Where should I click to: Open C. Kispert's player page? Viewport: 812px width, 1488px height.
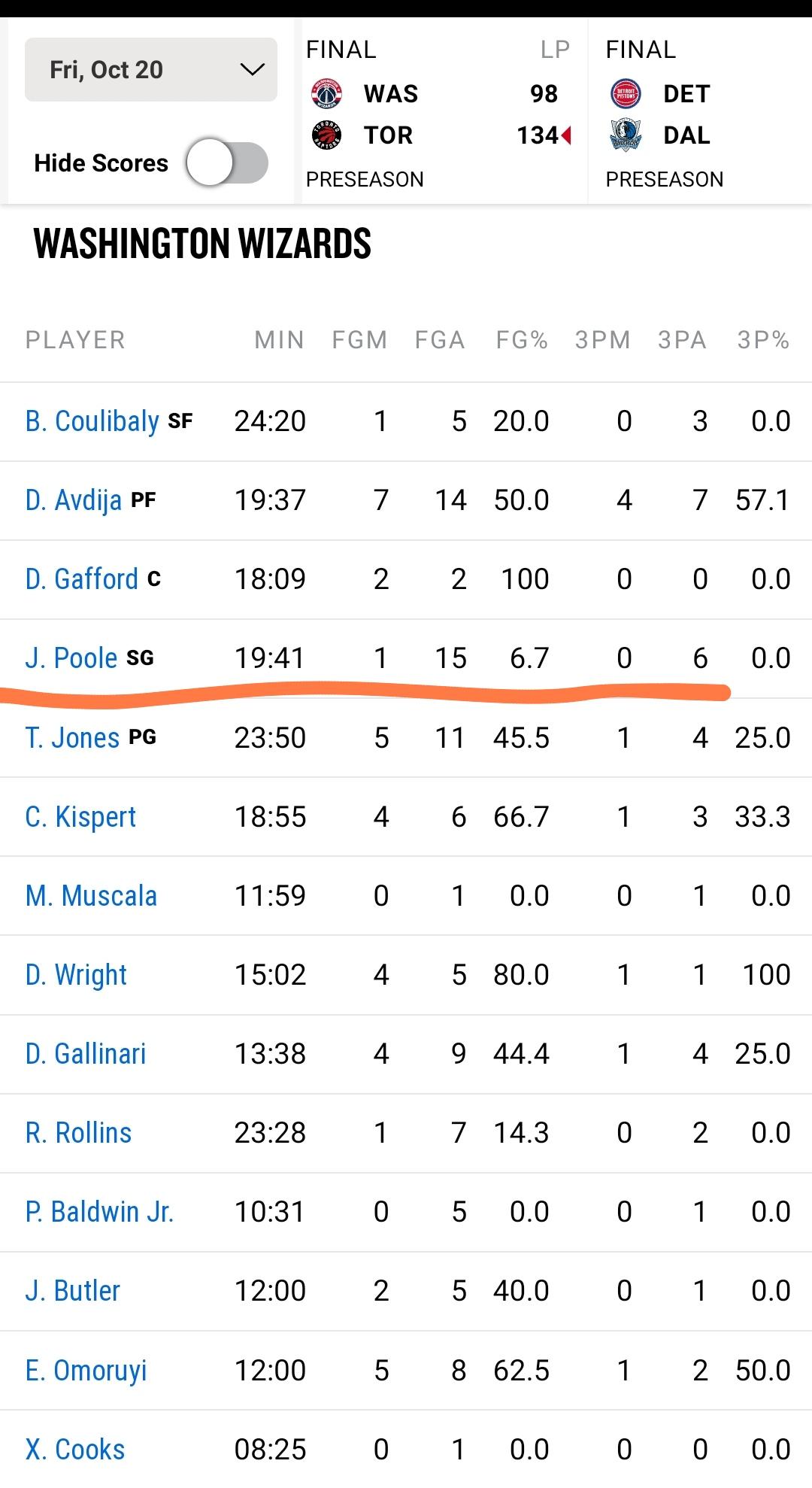click(80, 817)
